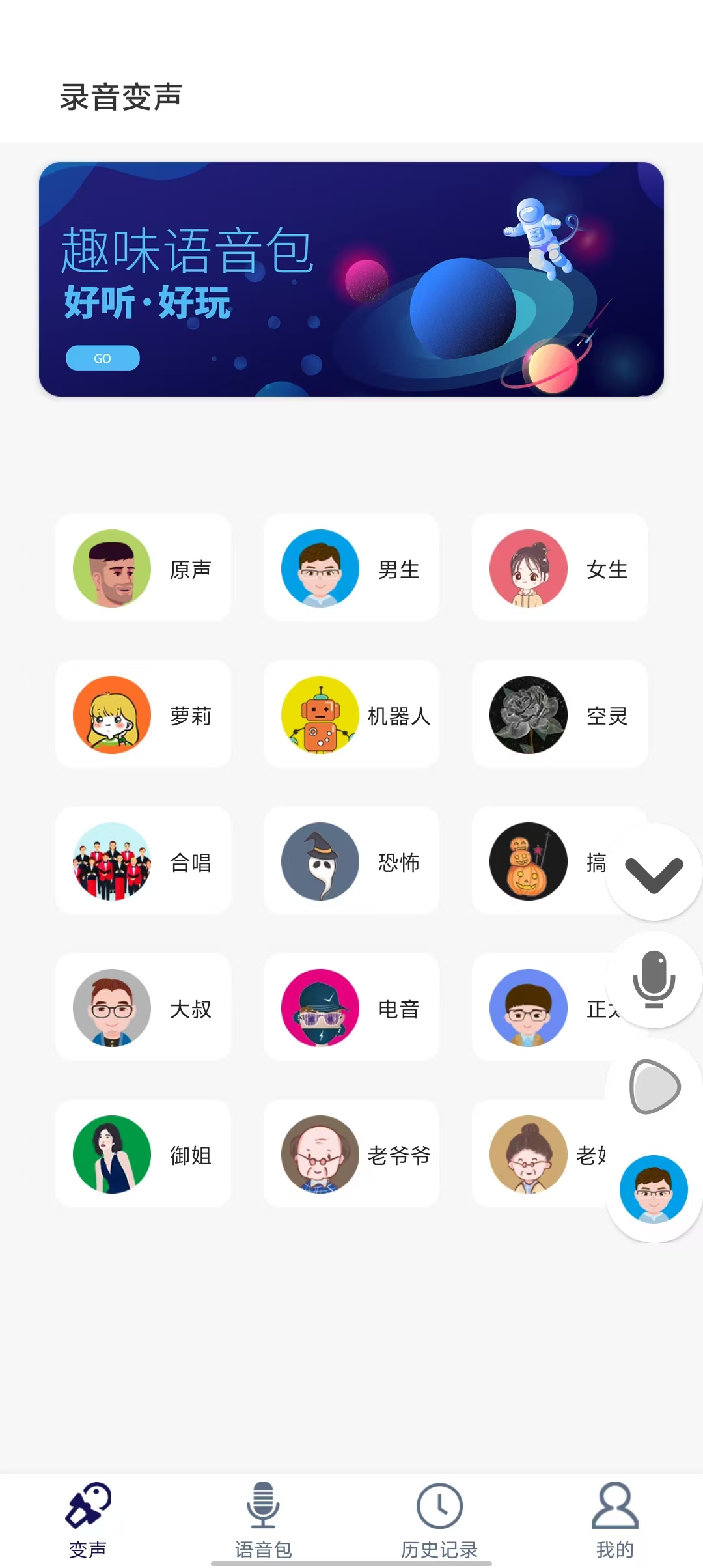703x1568 pixels.
Task: Choose the 合唱 chorus effect
Action: click(x=143, y=861)
